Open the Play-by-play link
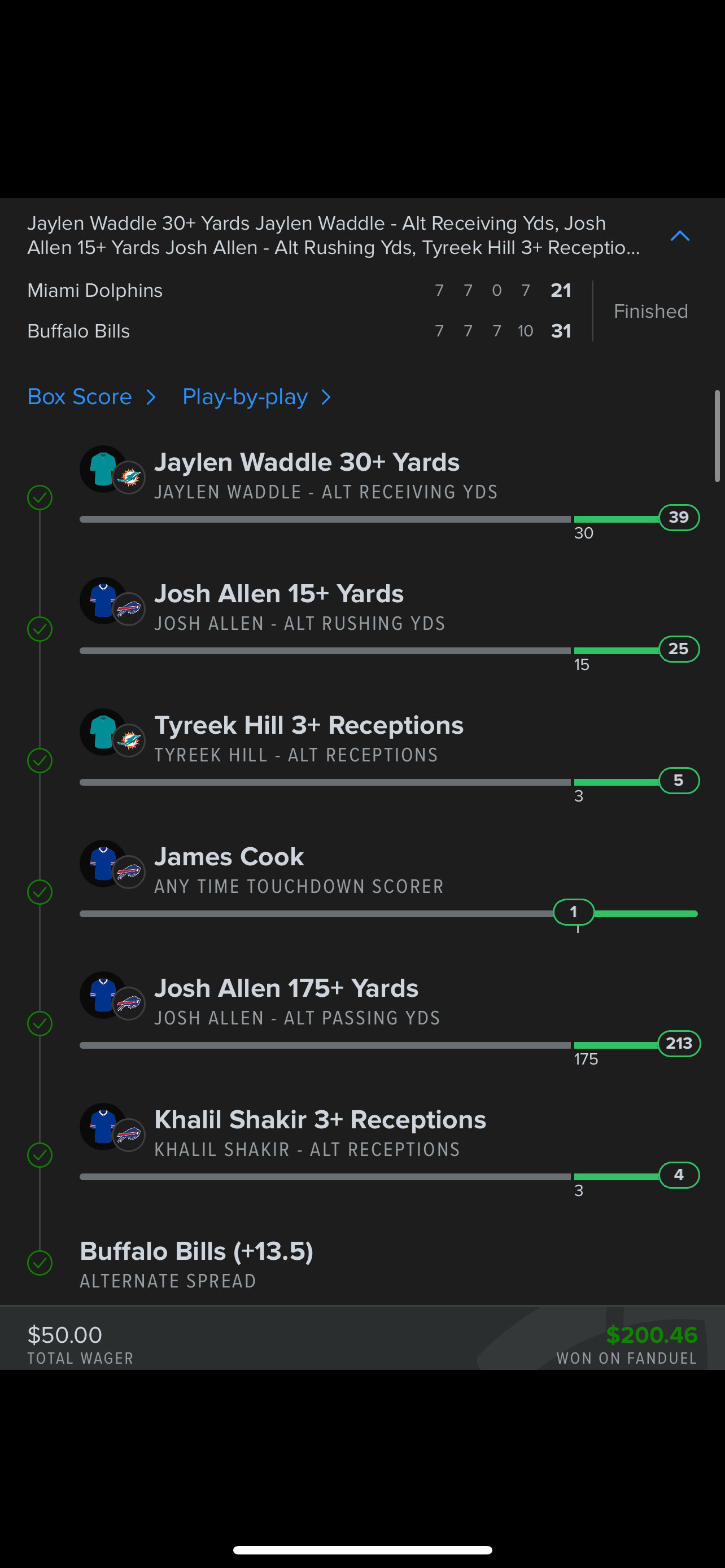 [x=256, y=397]
